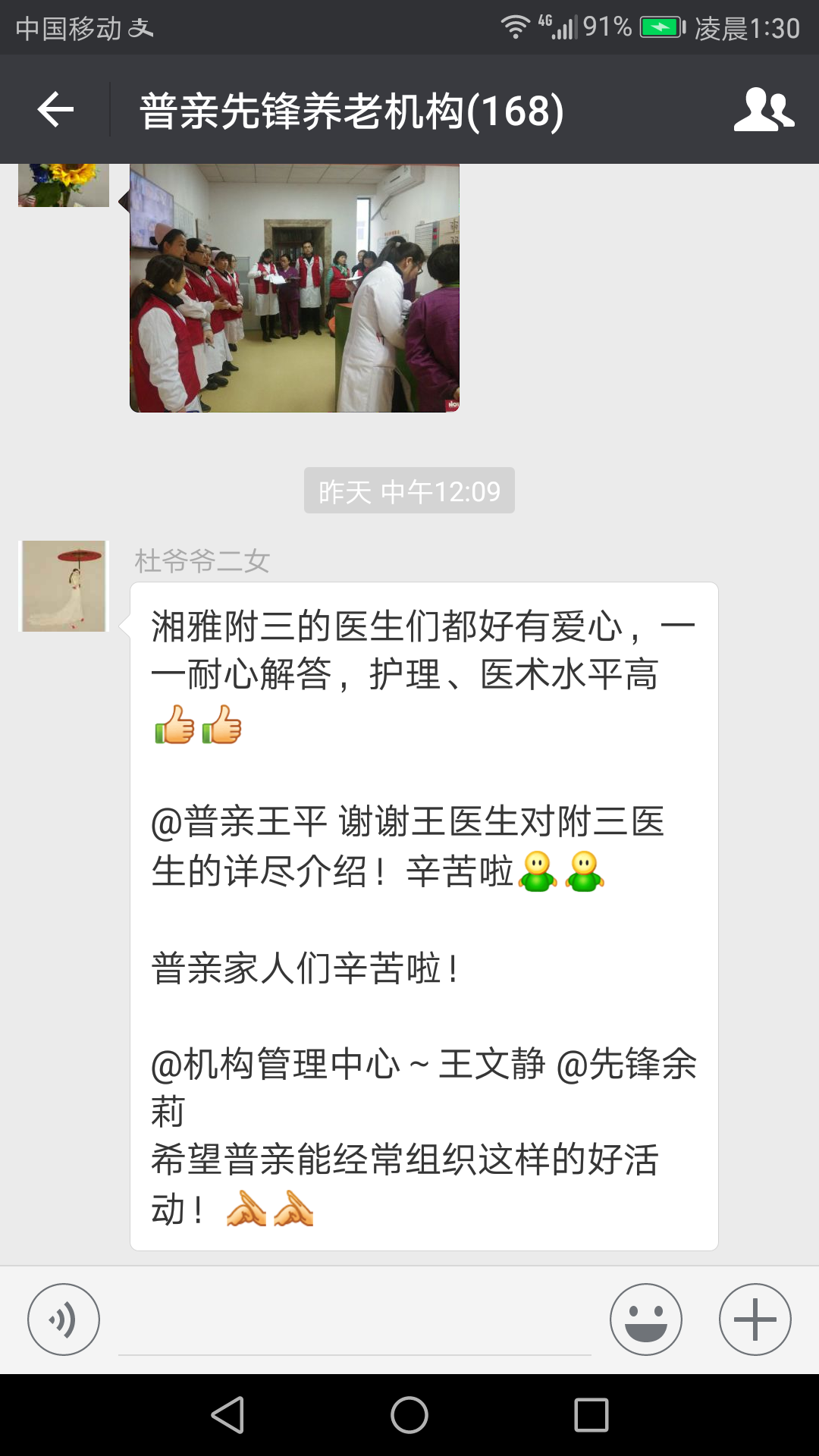This screenshot has width=819, height=1456.
Task: Open the shared group photo
Action: 294,288
